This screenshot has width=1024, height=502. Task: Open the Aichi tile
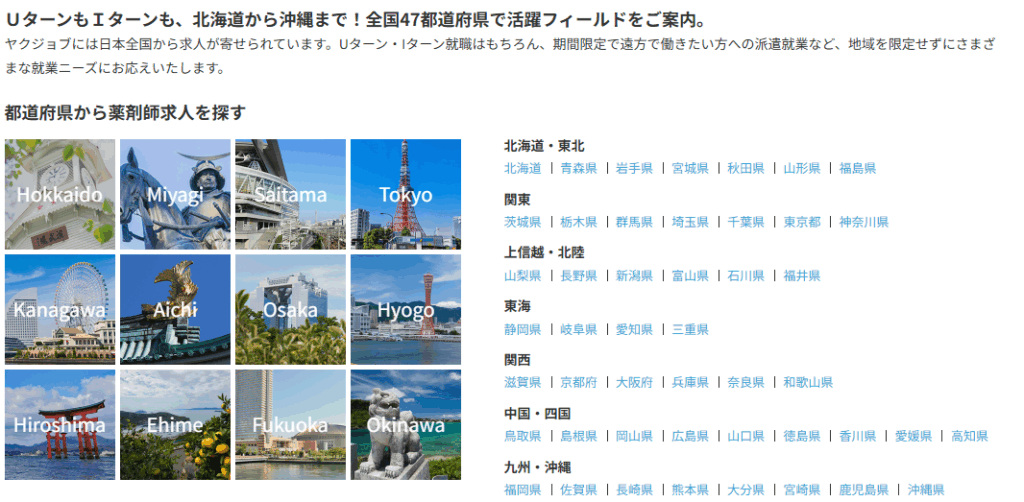click(175, 309)
